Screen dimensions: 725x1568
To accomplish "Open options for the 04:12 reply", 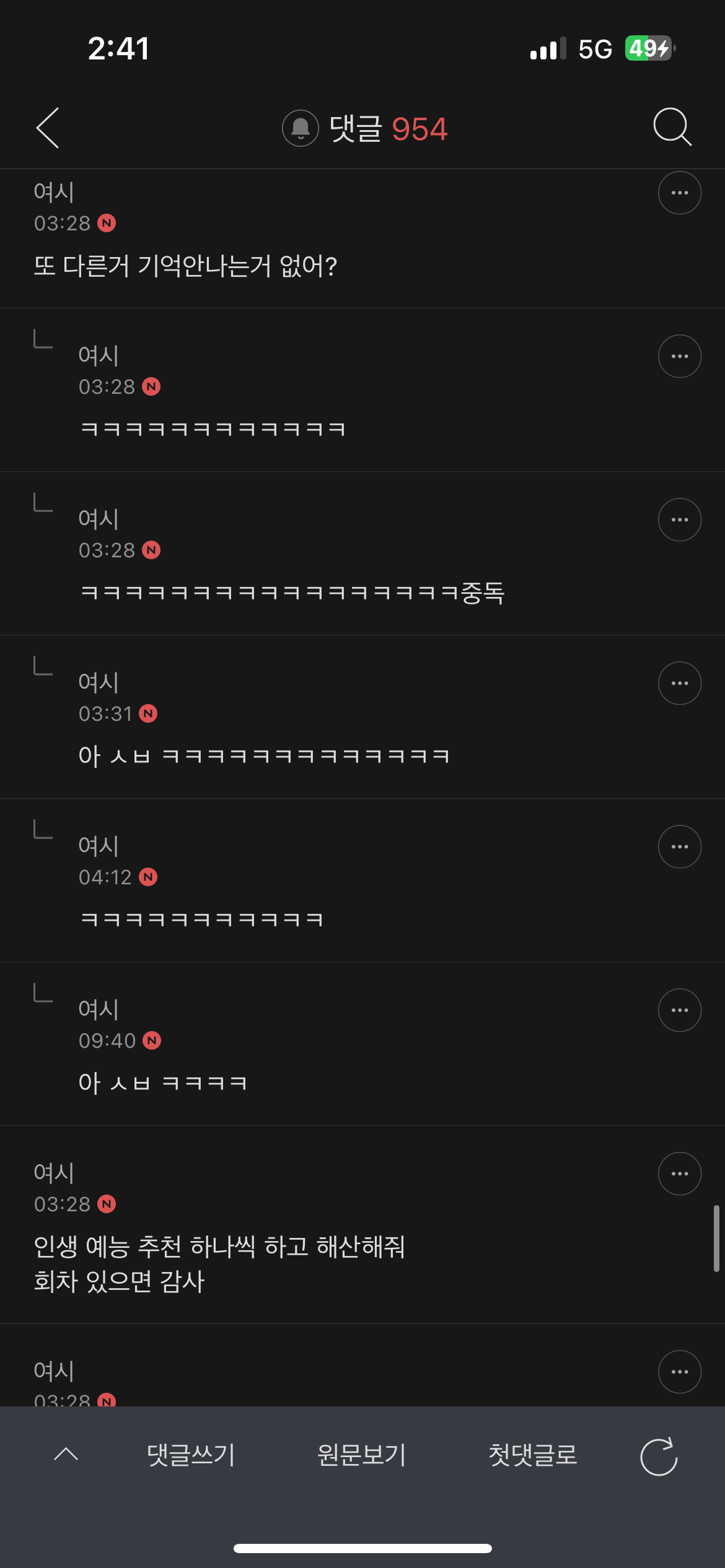I will point(679,847).
